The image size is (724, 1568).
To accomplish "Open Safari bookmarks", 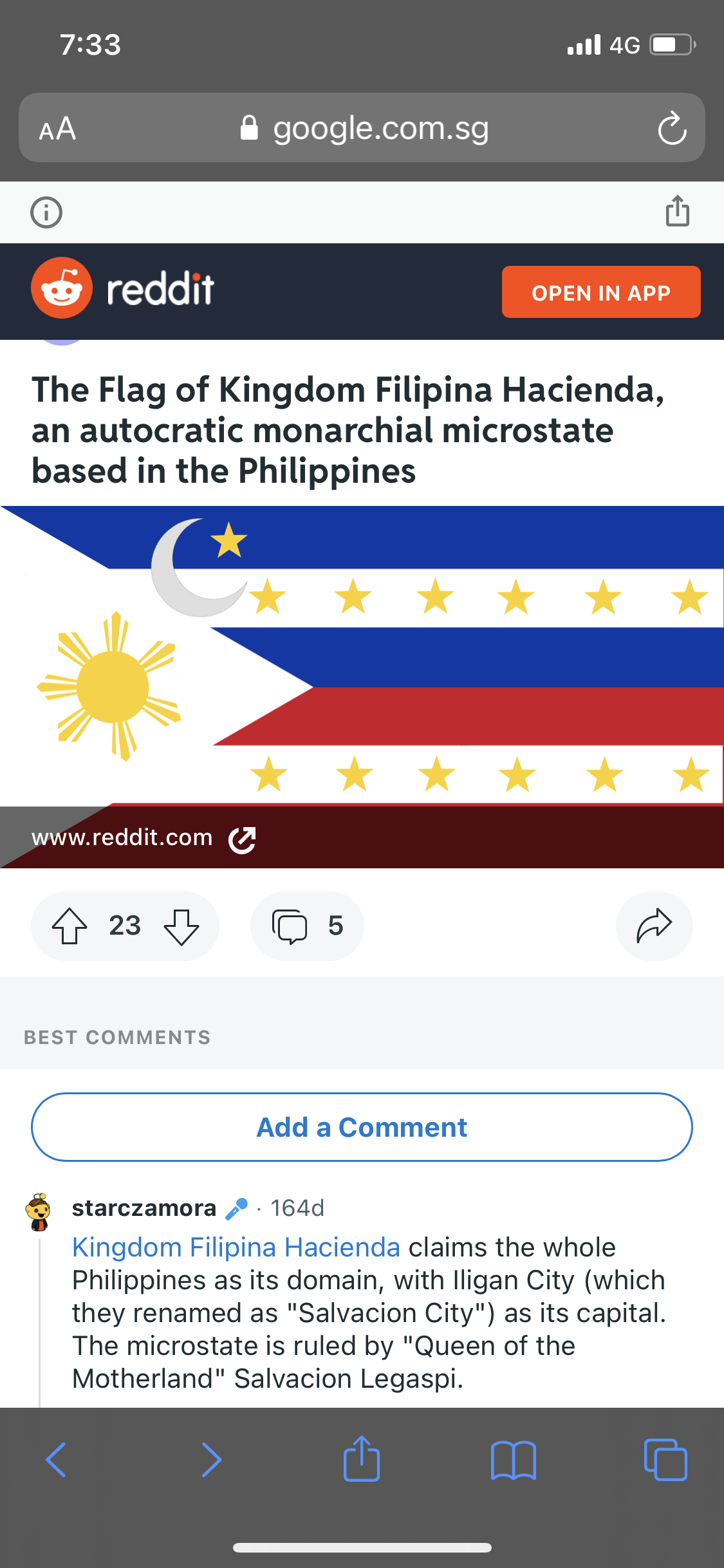I will coord(513,1460).
